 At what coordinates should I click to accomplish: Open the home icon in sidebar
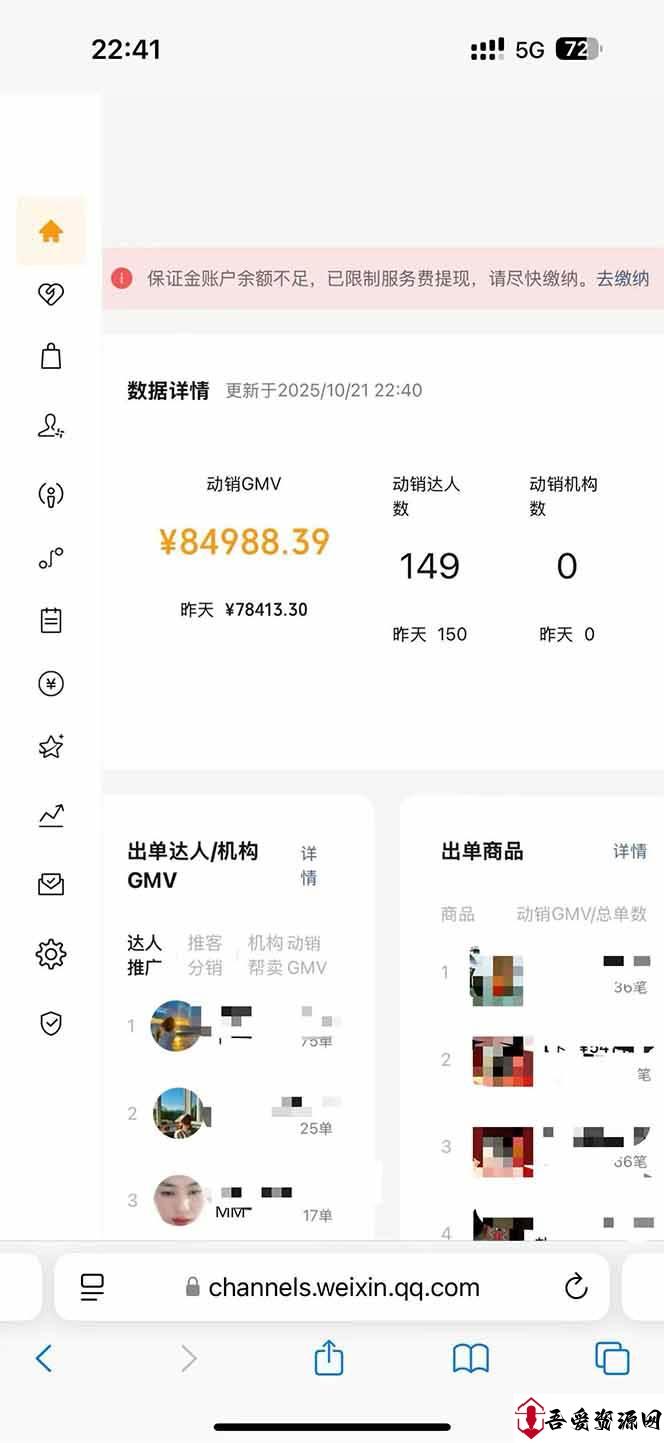(x=51, y=232)
